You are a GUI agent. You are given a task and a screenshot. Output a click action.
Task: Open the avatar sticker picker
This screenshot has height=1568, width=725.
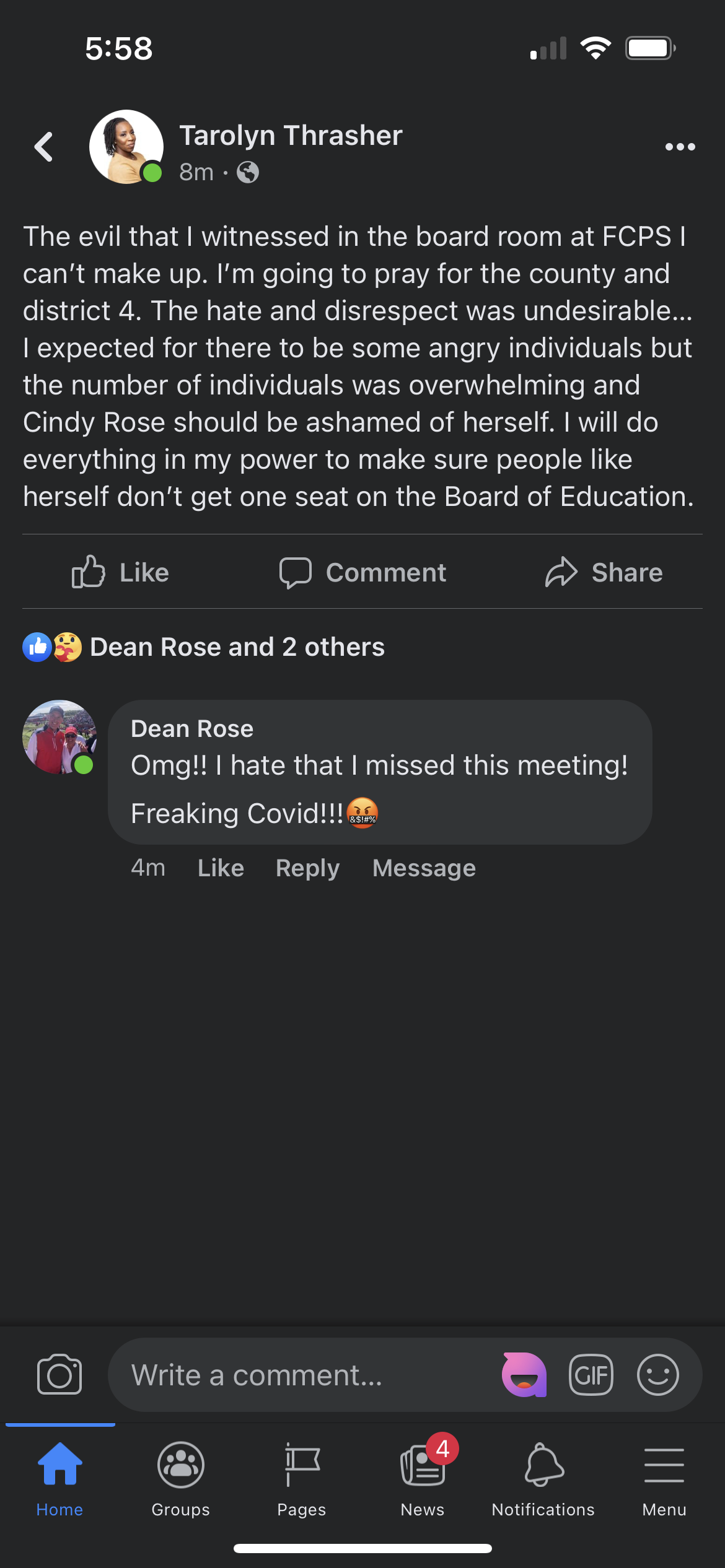tap(524, 1375)
